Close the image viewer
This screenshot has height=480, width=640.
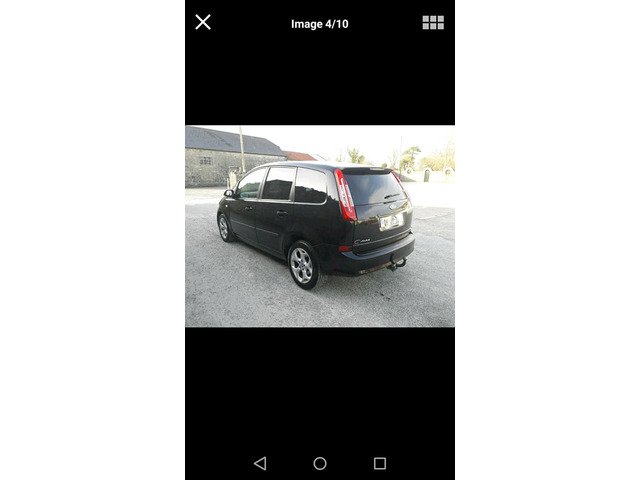tap(203, 22)
